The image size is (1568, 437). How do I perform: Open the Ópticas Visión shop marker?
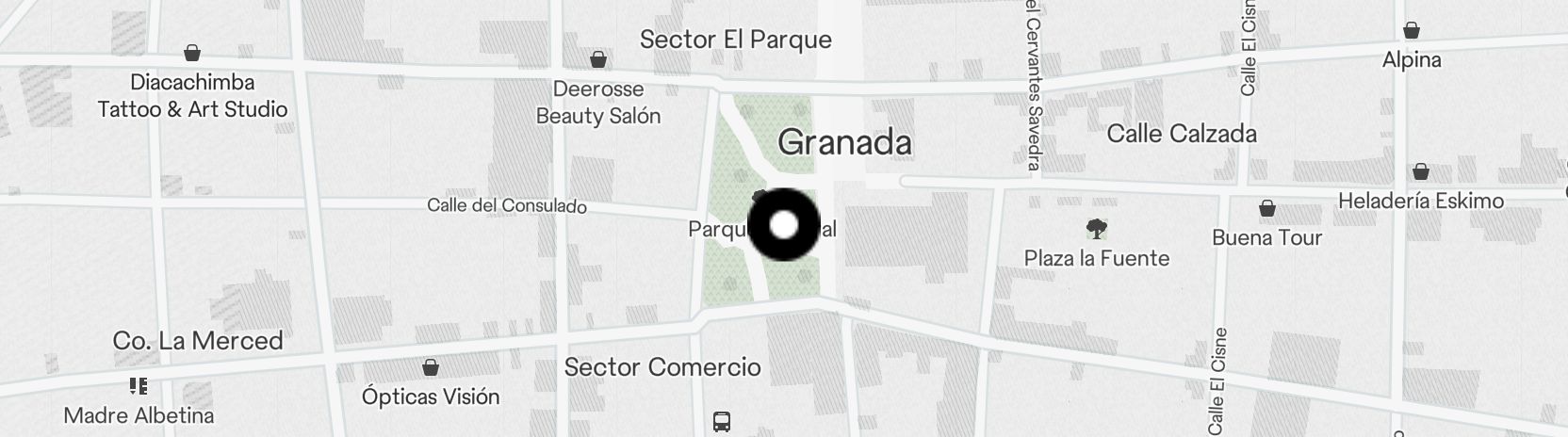[431, 366]
